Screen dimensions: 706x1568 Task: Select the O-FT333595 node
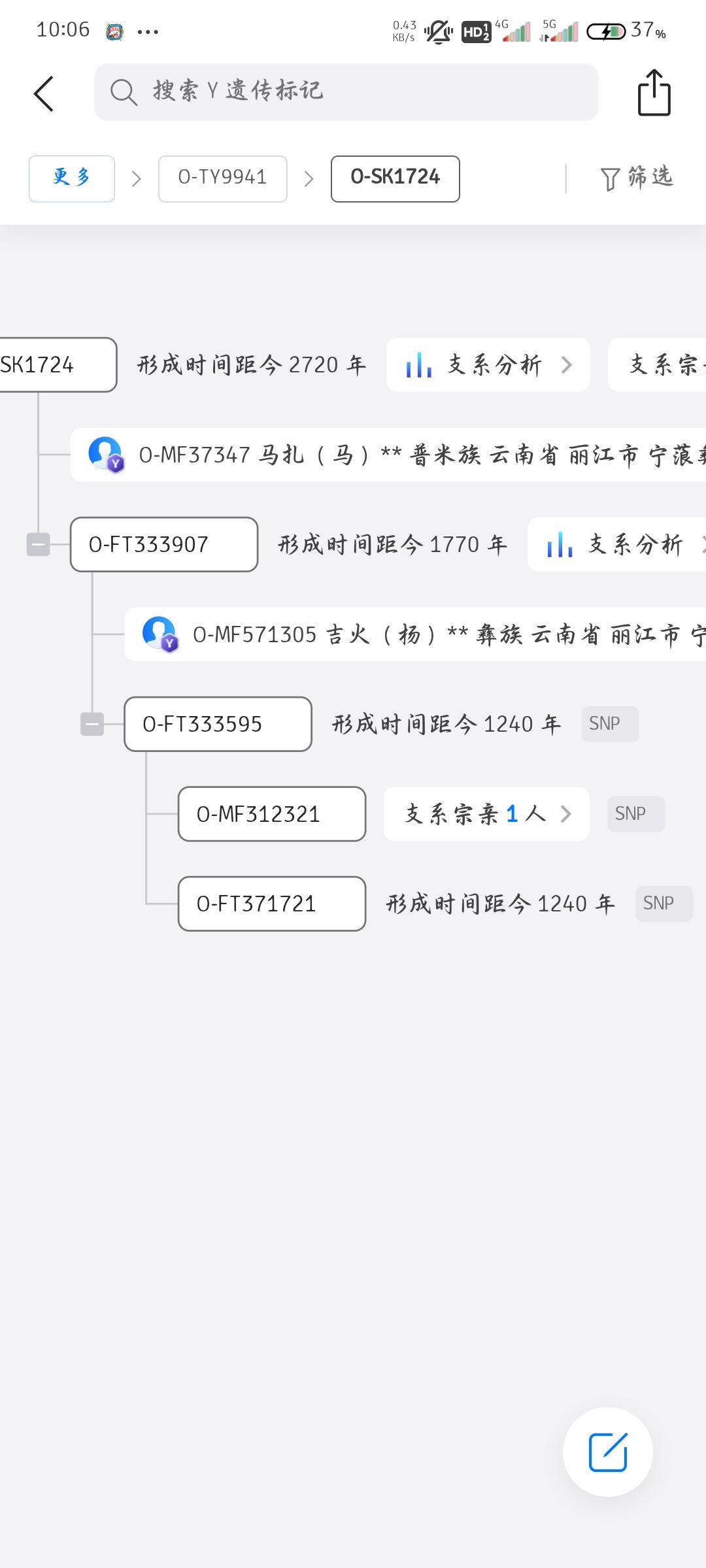[218, 724]
